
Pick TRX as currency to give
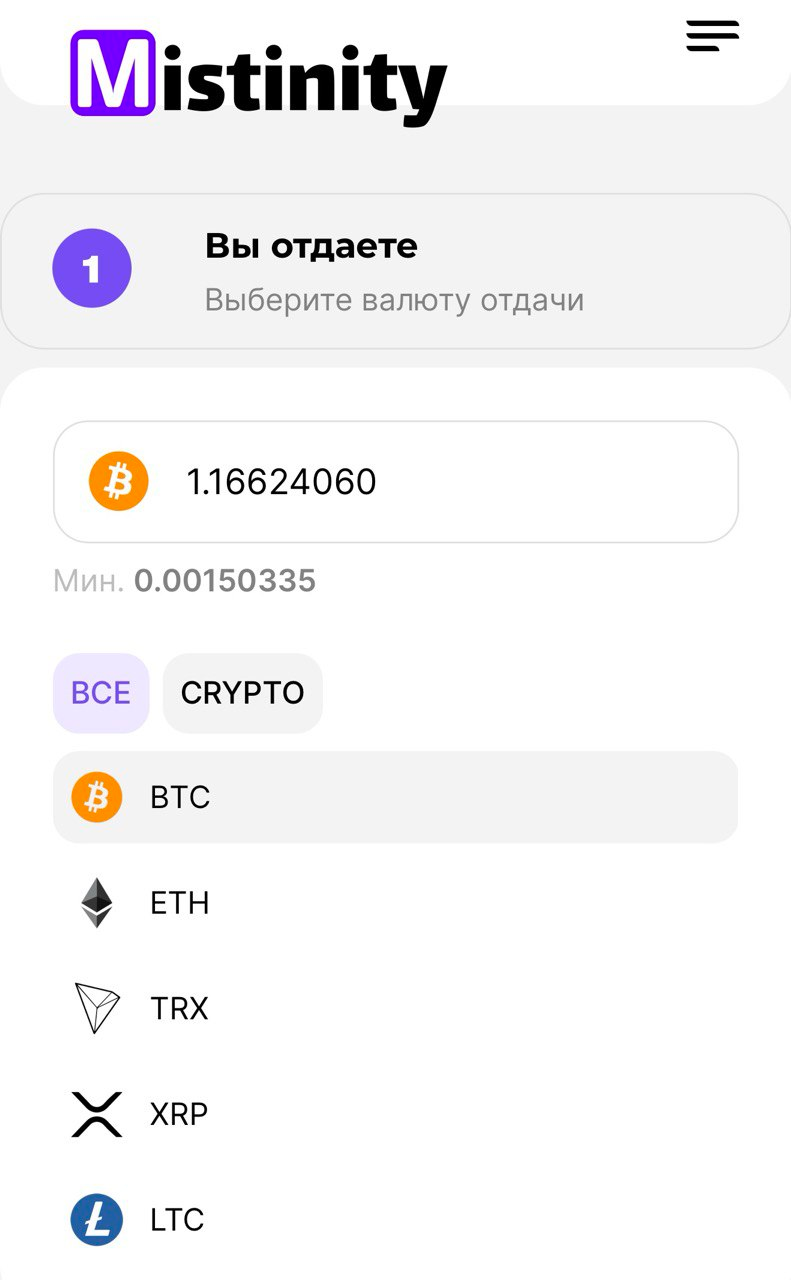395,1008
